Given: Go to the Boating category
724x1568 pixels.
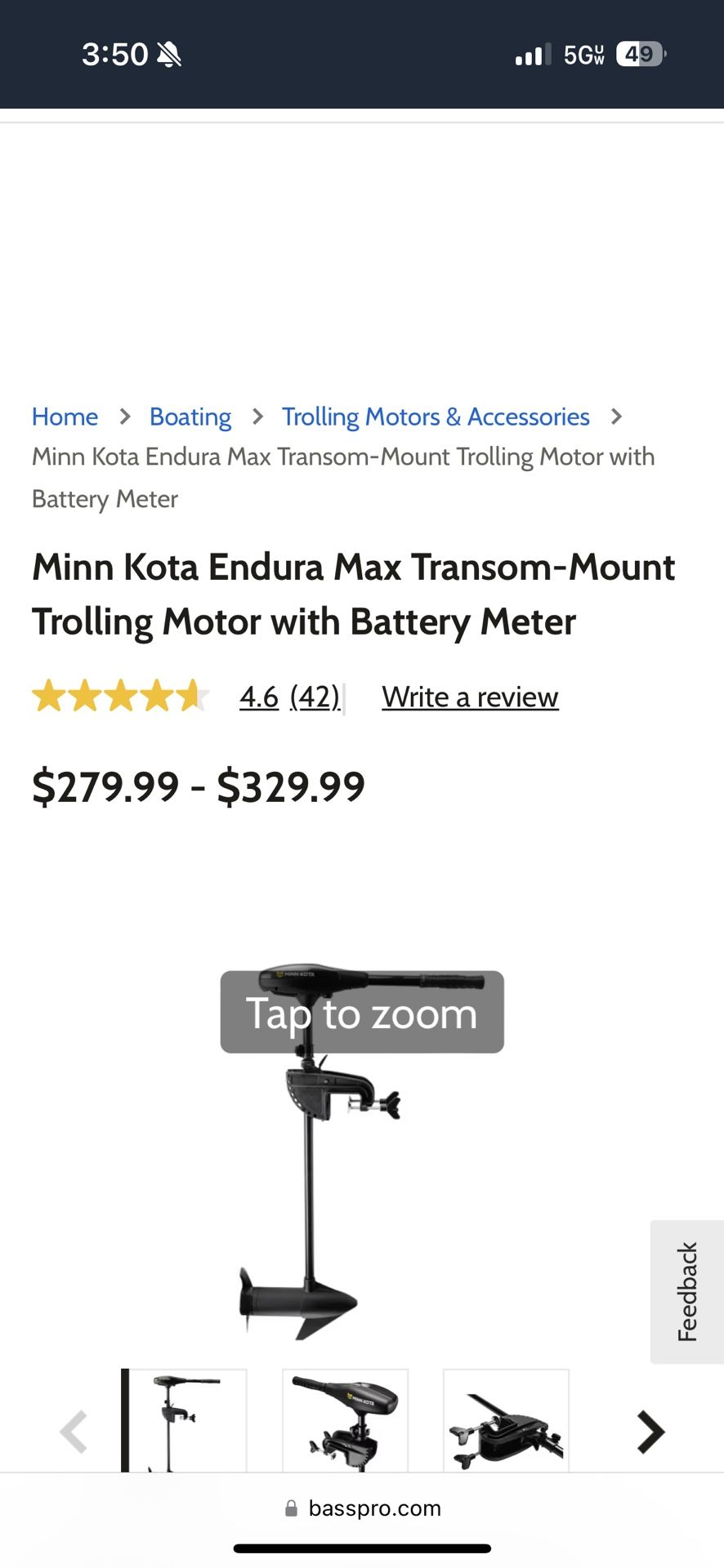Looking at the screenshot, I should pos(190,416).
